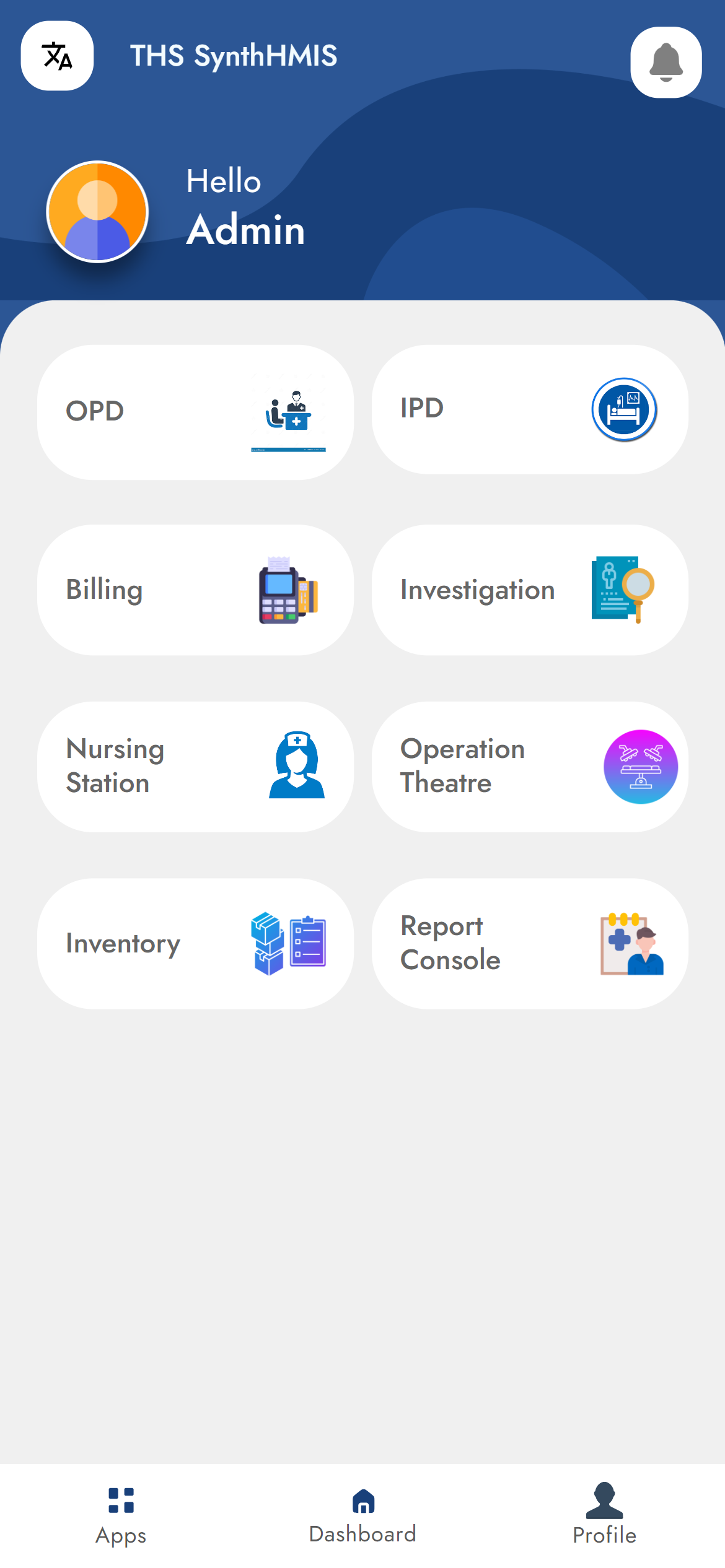Switch to the Profile tab
725x1568 pixels.
pos(604,1515)
